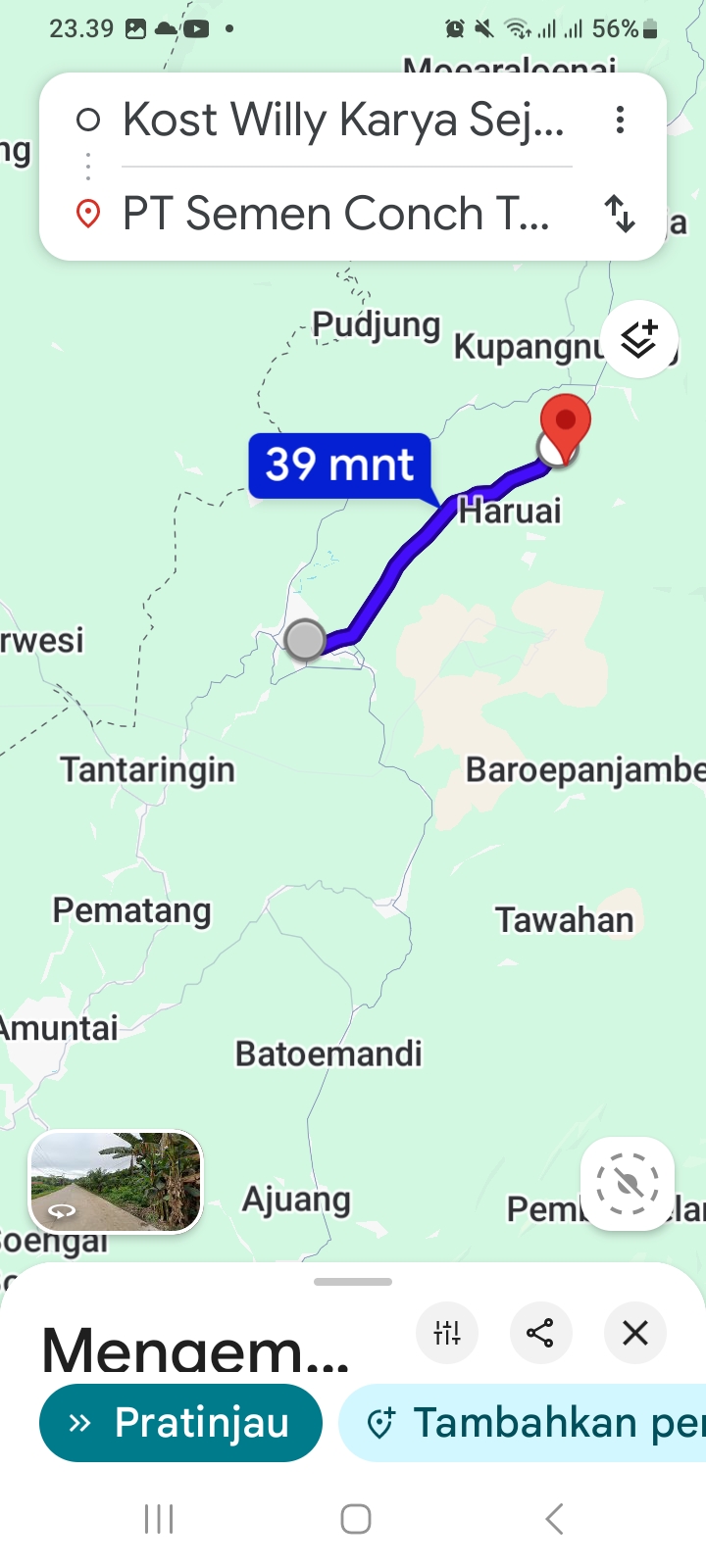This screenshot has height=1568, width=706.
Task: Open the recent apps view
Action: 159,1519
